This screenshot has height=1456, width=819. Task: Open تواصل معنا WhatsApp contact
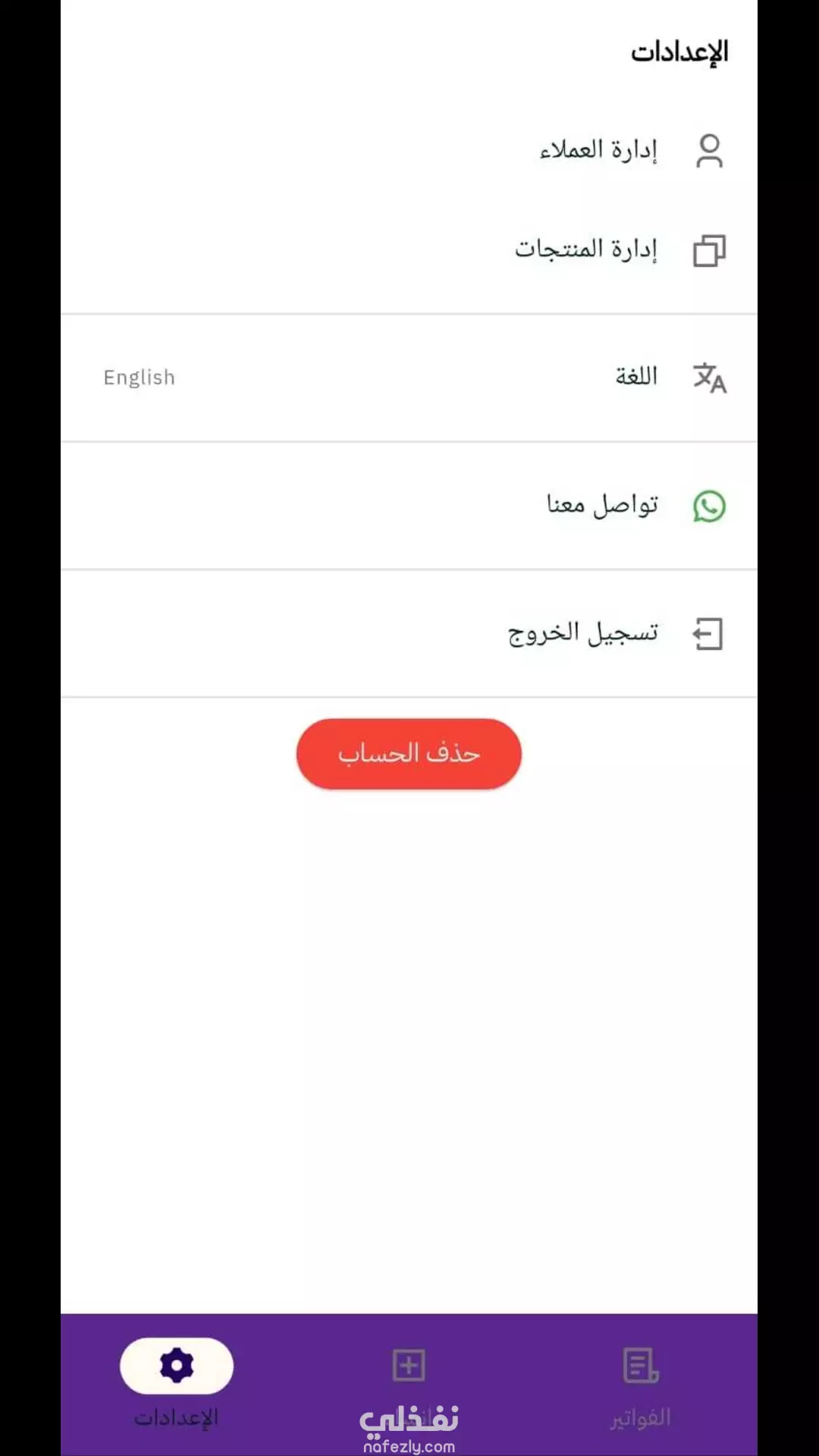(x=602, y=505)
